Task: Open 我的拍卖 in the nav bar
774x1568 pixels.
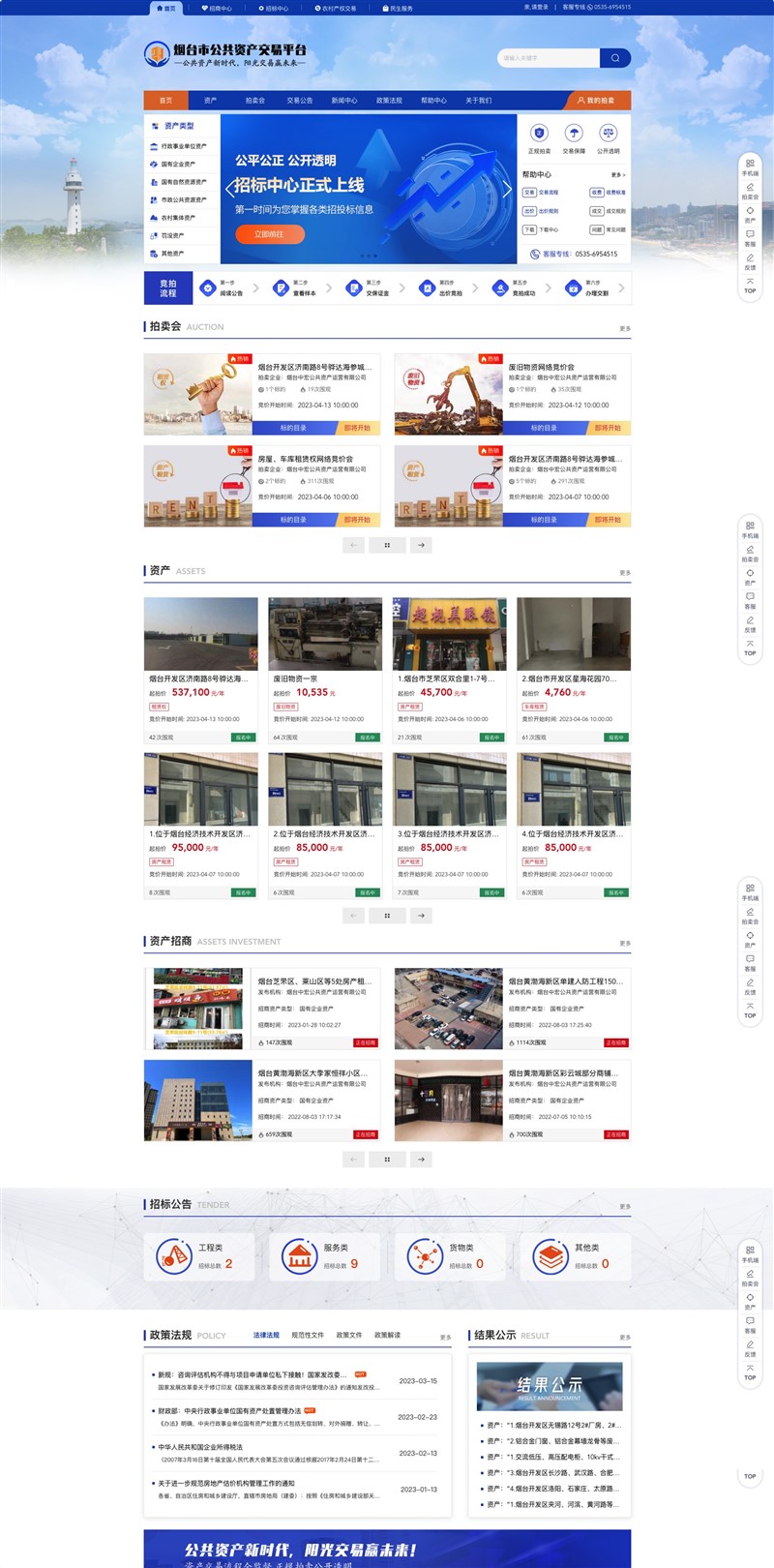Action: (x=596, y=100)
